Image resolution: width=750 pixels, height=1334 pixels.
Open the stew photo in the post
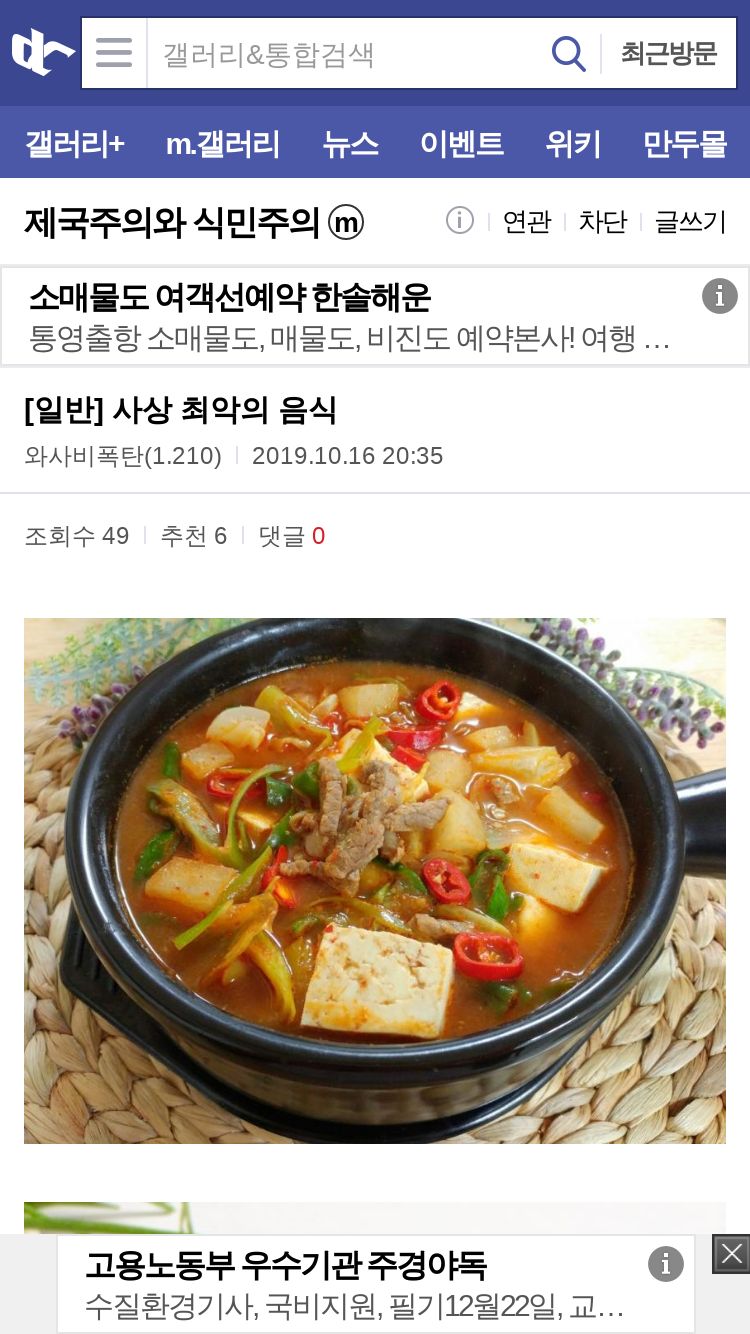click(x=375, y=880)
